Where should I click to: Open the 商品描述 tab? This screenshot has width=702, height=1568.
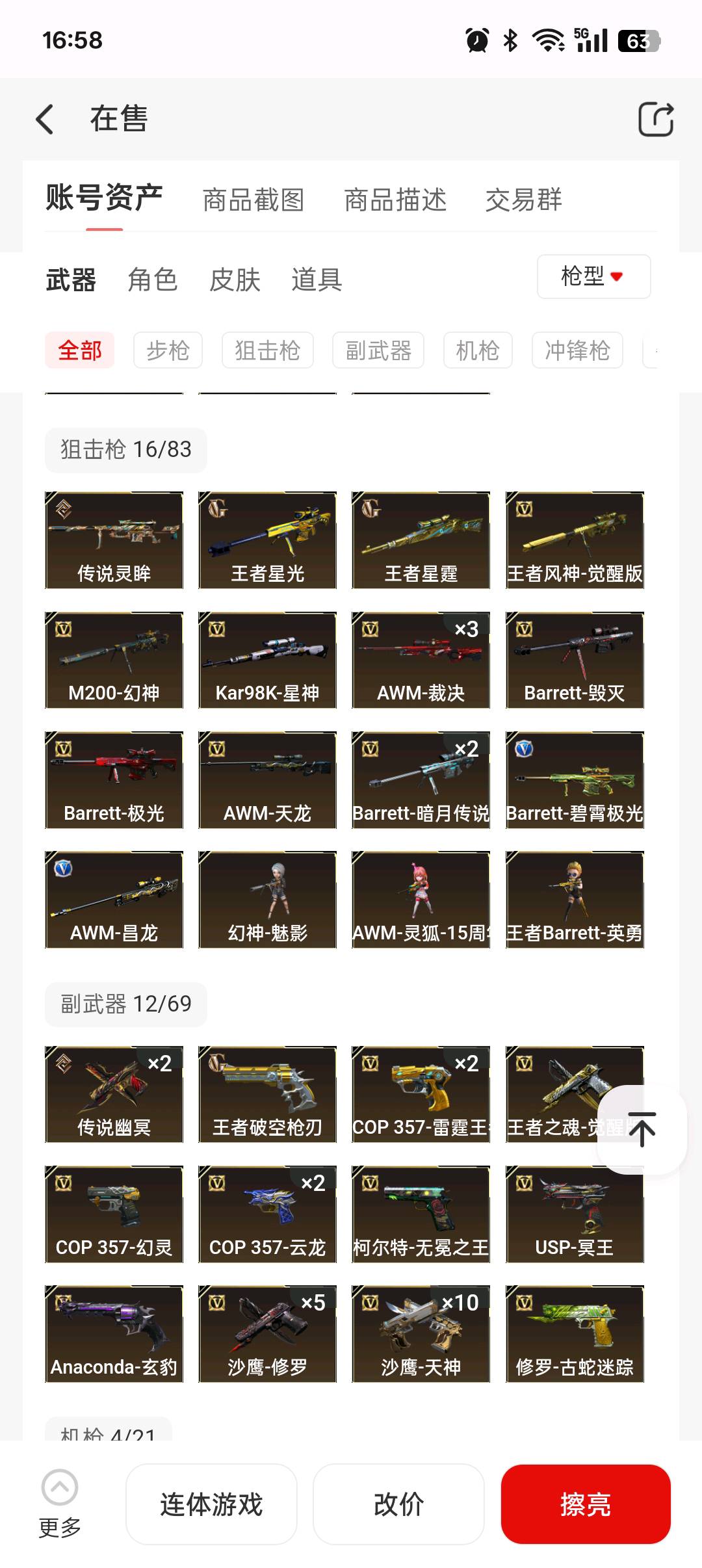click(395, 200)
